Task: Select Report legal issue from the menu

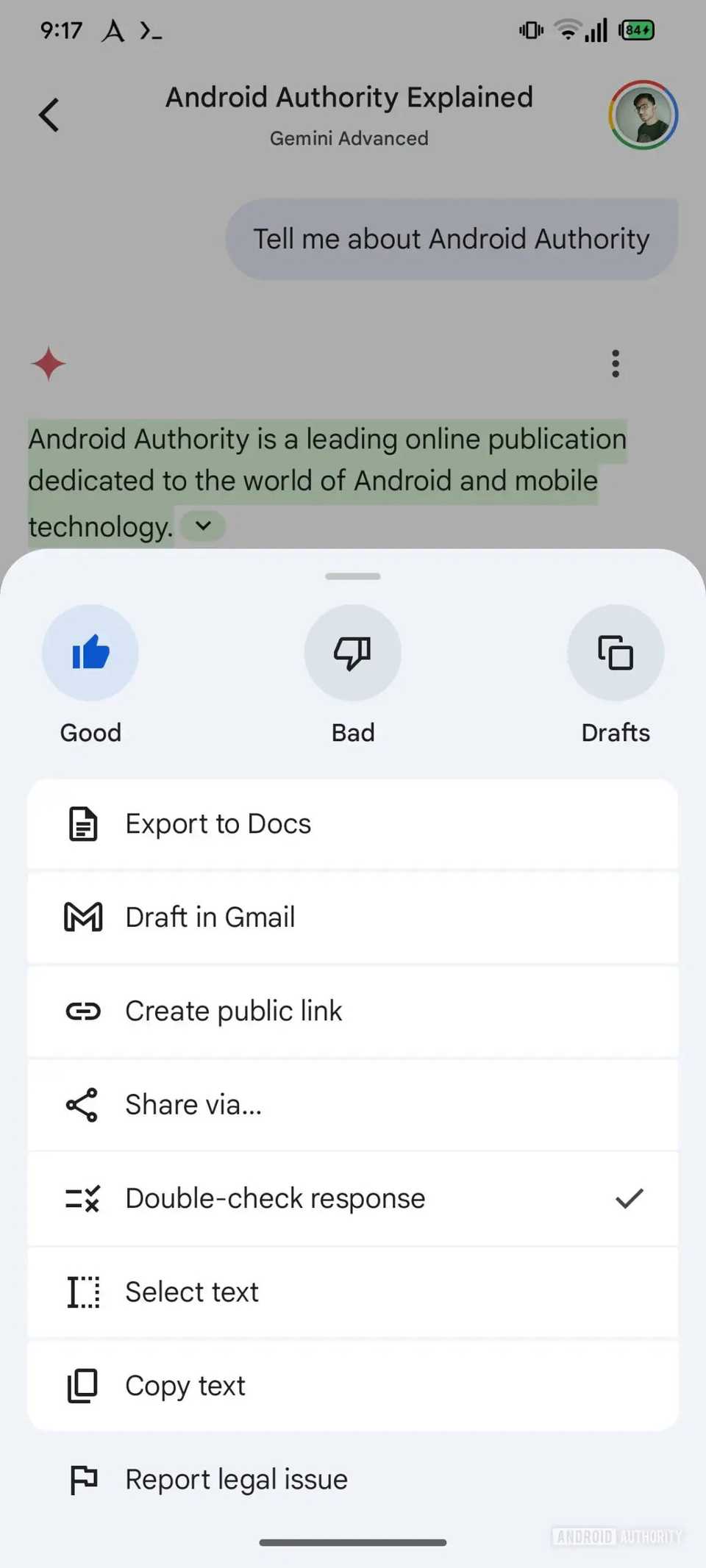Action: (x=353, y=1479)
